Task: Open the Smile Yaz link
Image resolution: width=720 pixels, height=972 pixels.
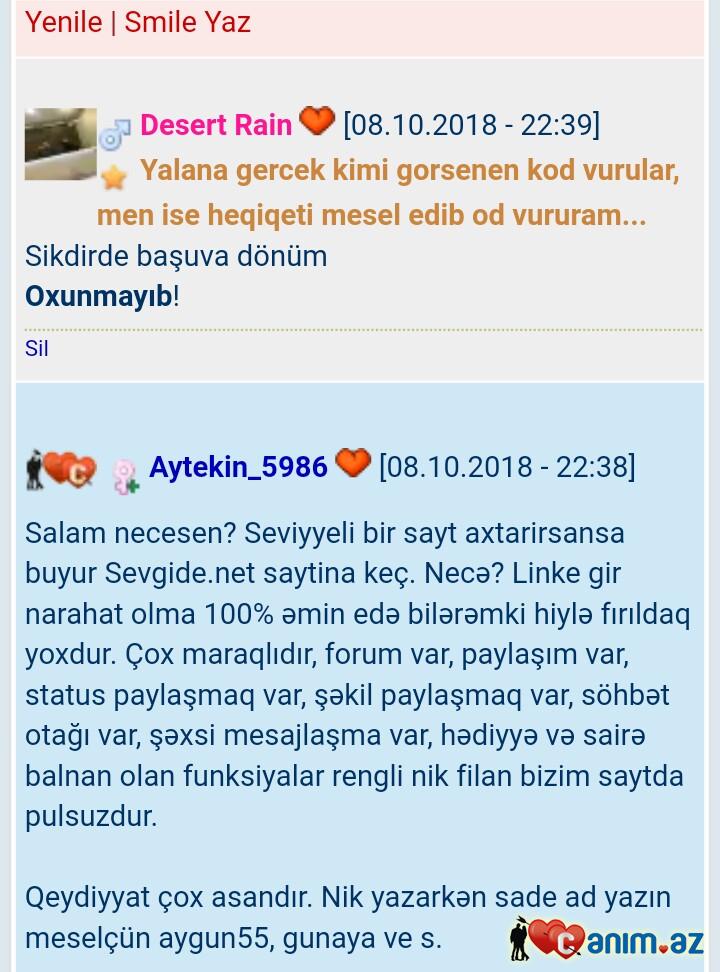Action: 187,22
